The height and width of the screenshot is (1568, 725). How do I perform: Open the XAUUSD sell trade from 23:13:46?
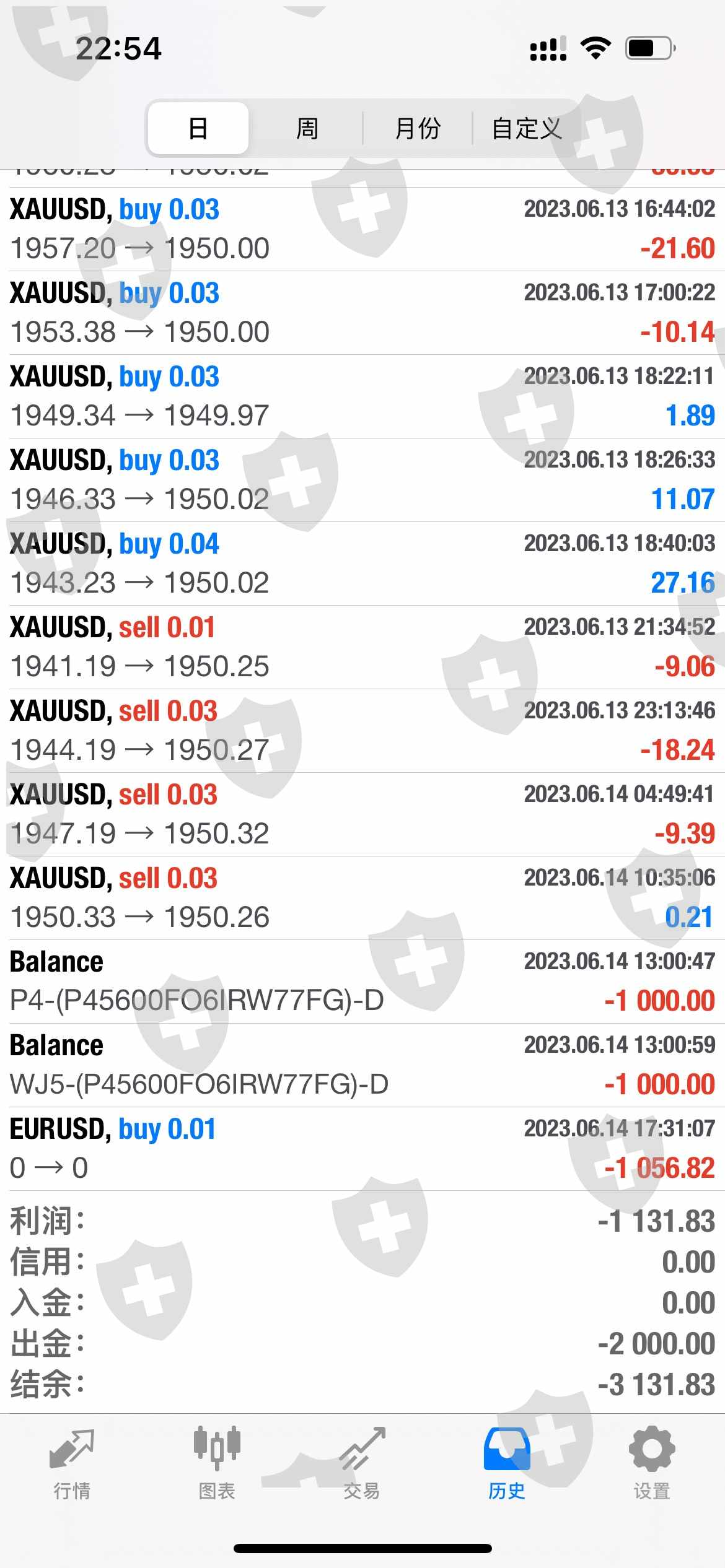[x=362, y=731]
